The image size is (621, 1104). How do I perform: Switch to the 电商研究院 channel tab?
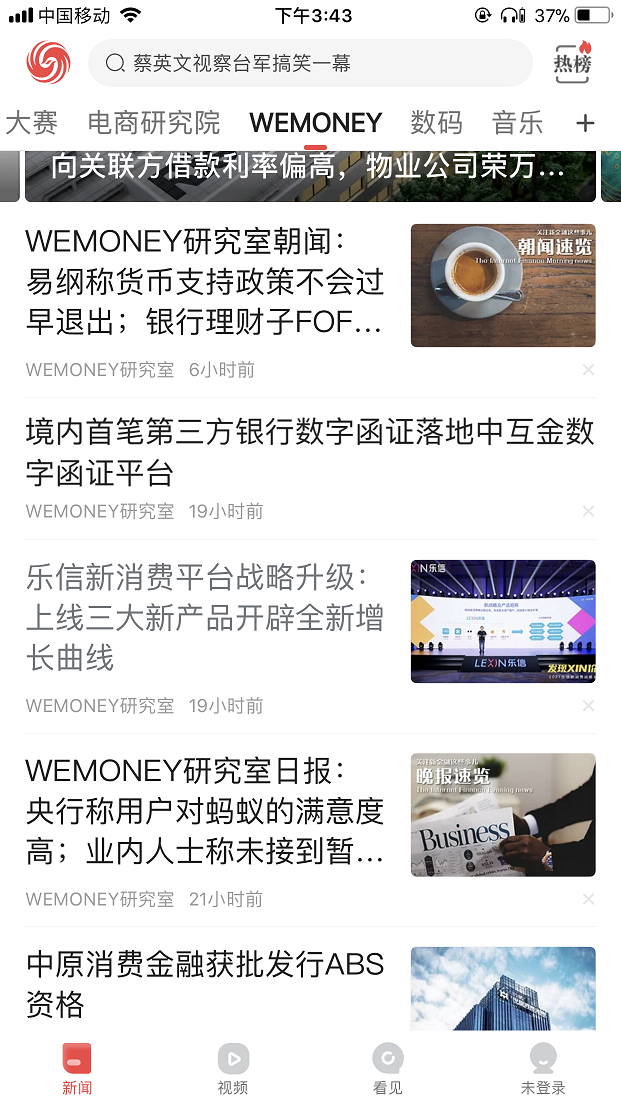[154, 123]
